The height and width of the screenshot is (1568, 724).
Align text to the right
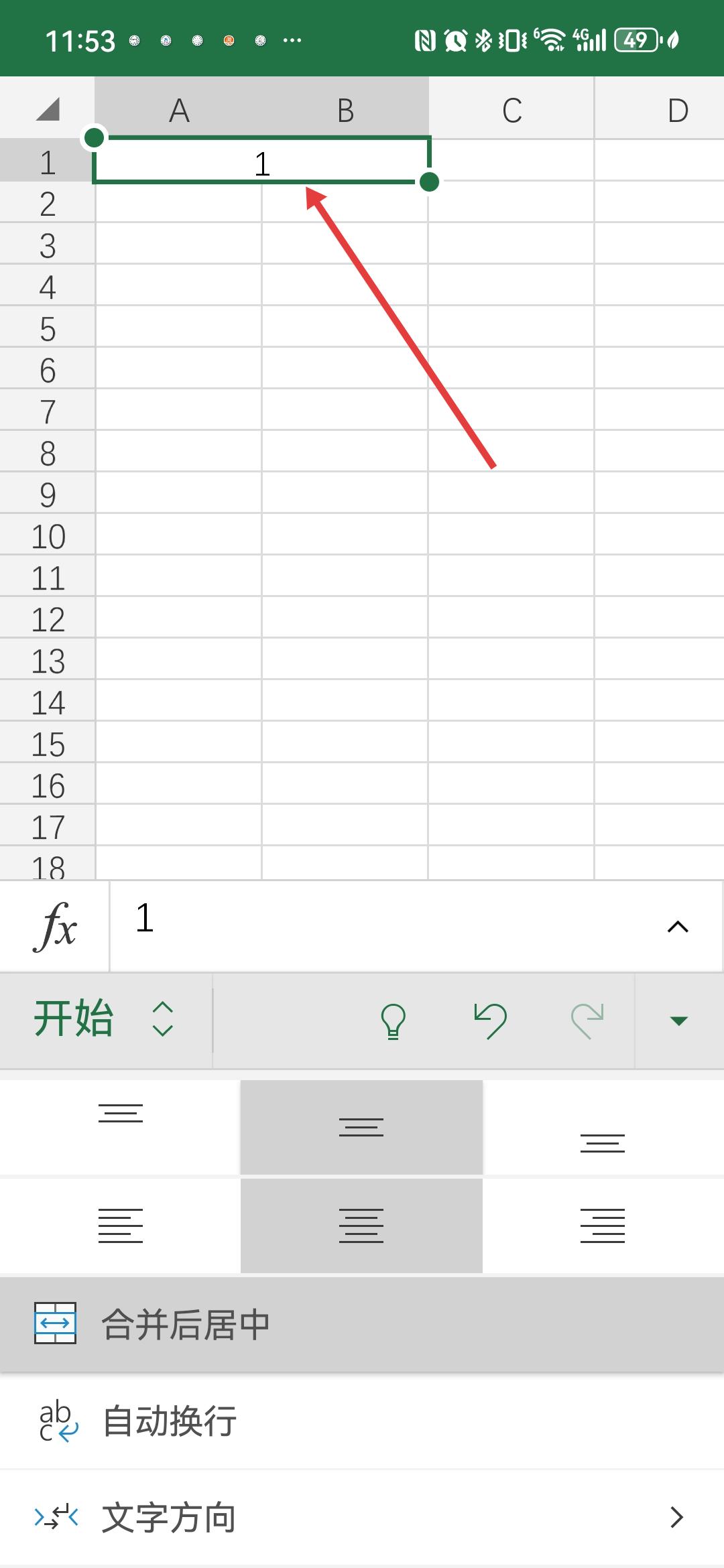point(602,1225)
